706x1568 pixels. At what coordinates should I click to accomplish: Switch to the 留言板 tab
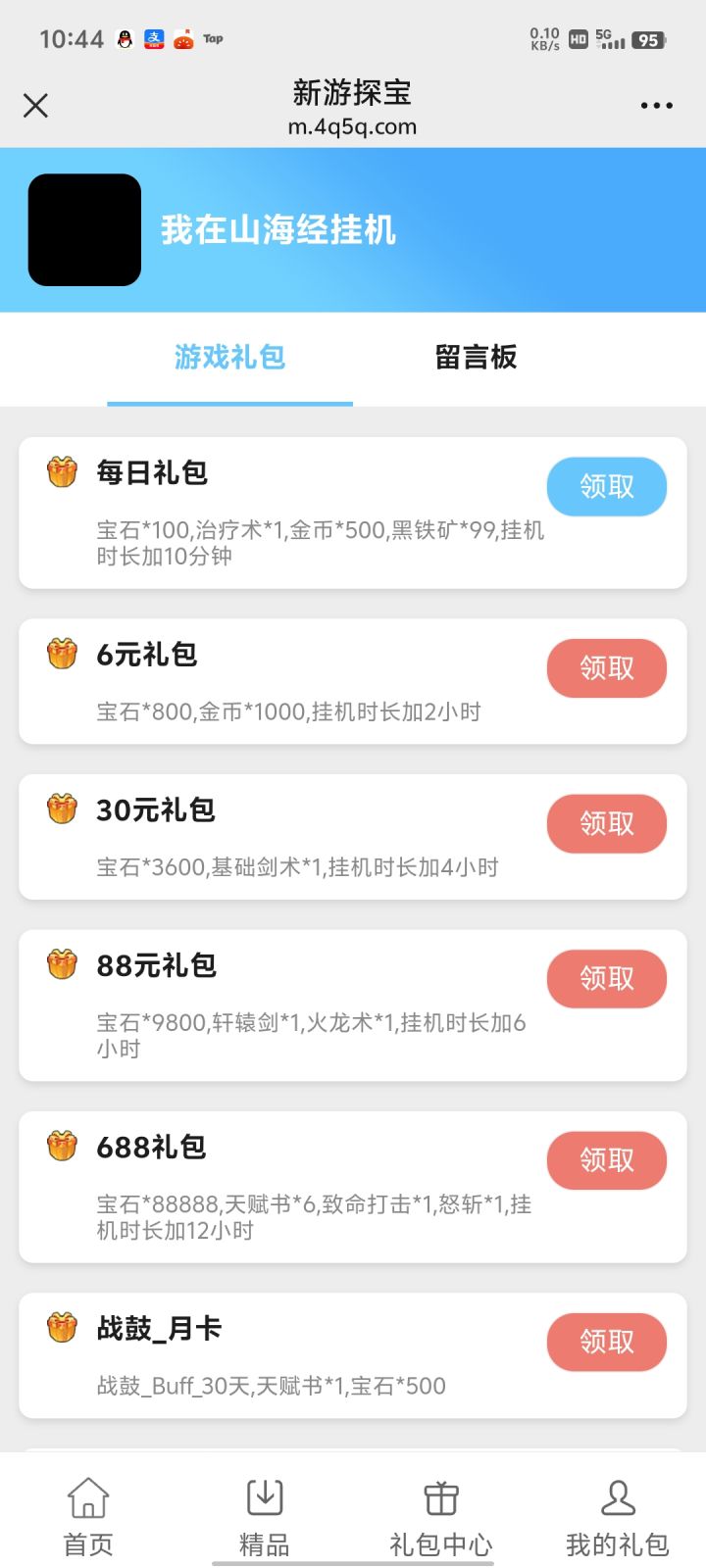click(476, 358)
